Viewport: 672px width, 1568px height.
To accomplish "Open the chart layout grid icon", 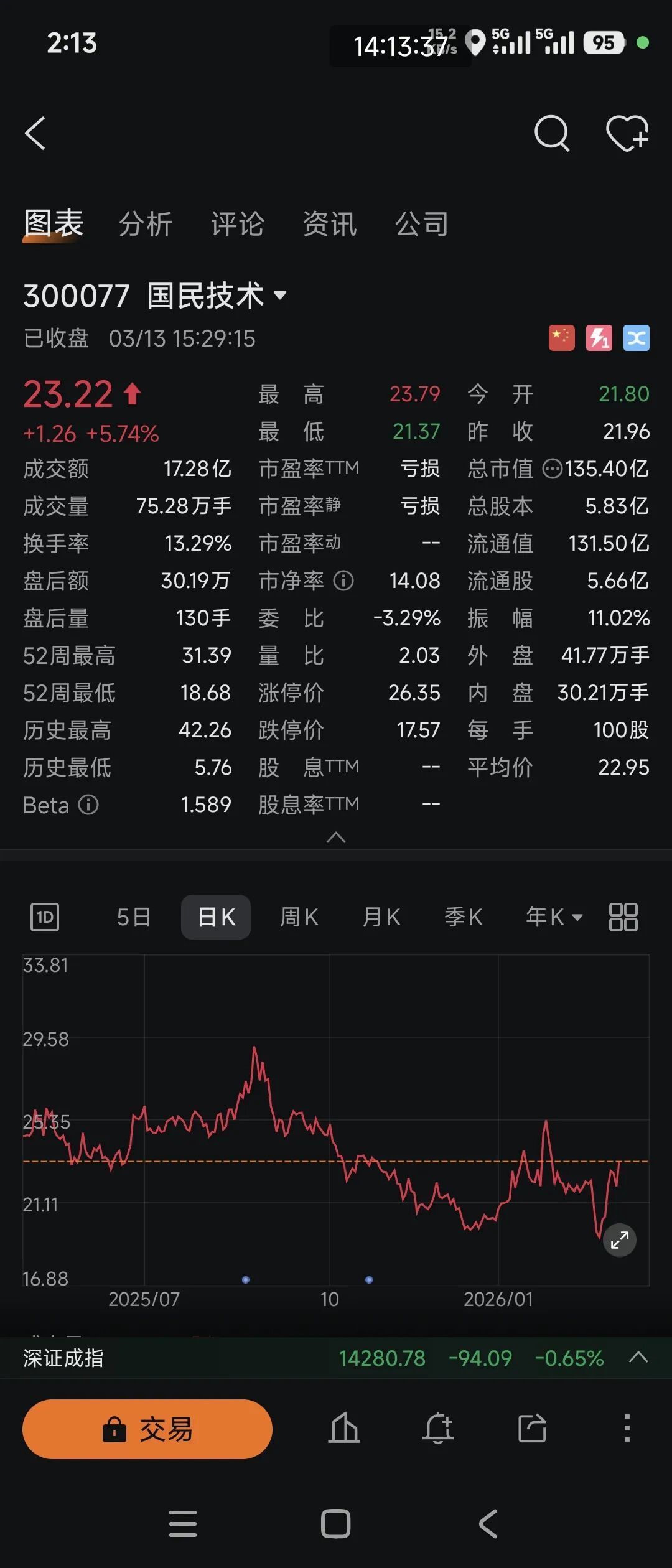I will coord(623,917).
